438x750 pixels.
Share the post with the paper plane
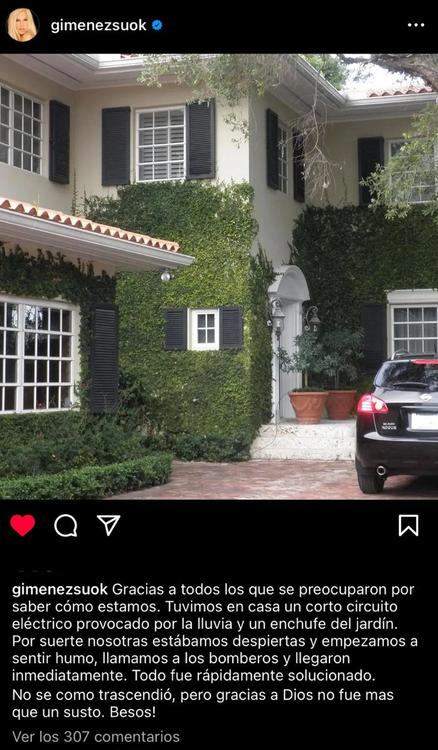click(x=109, y=525)
